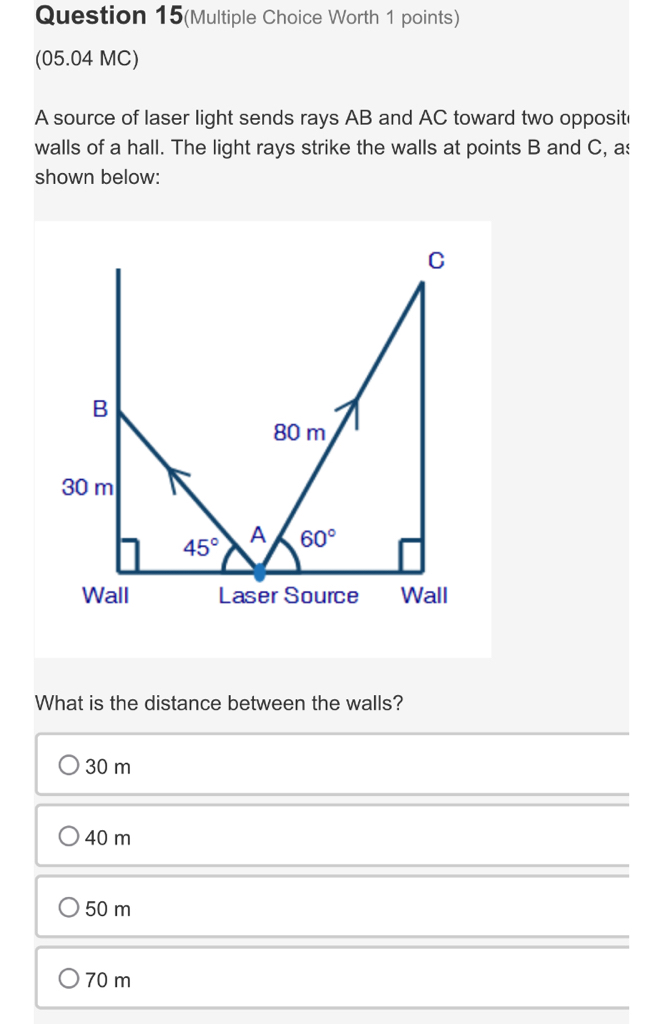Screen dimensions: 662x1024
Task: Choose 40 m as the answer
Action: coord(69,837)
